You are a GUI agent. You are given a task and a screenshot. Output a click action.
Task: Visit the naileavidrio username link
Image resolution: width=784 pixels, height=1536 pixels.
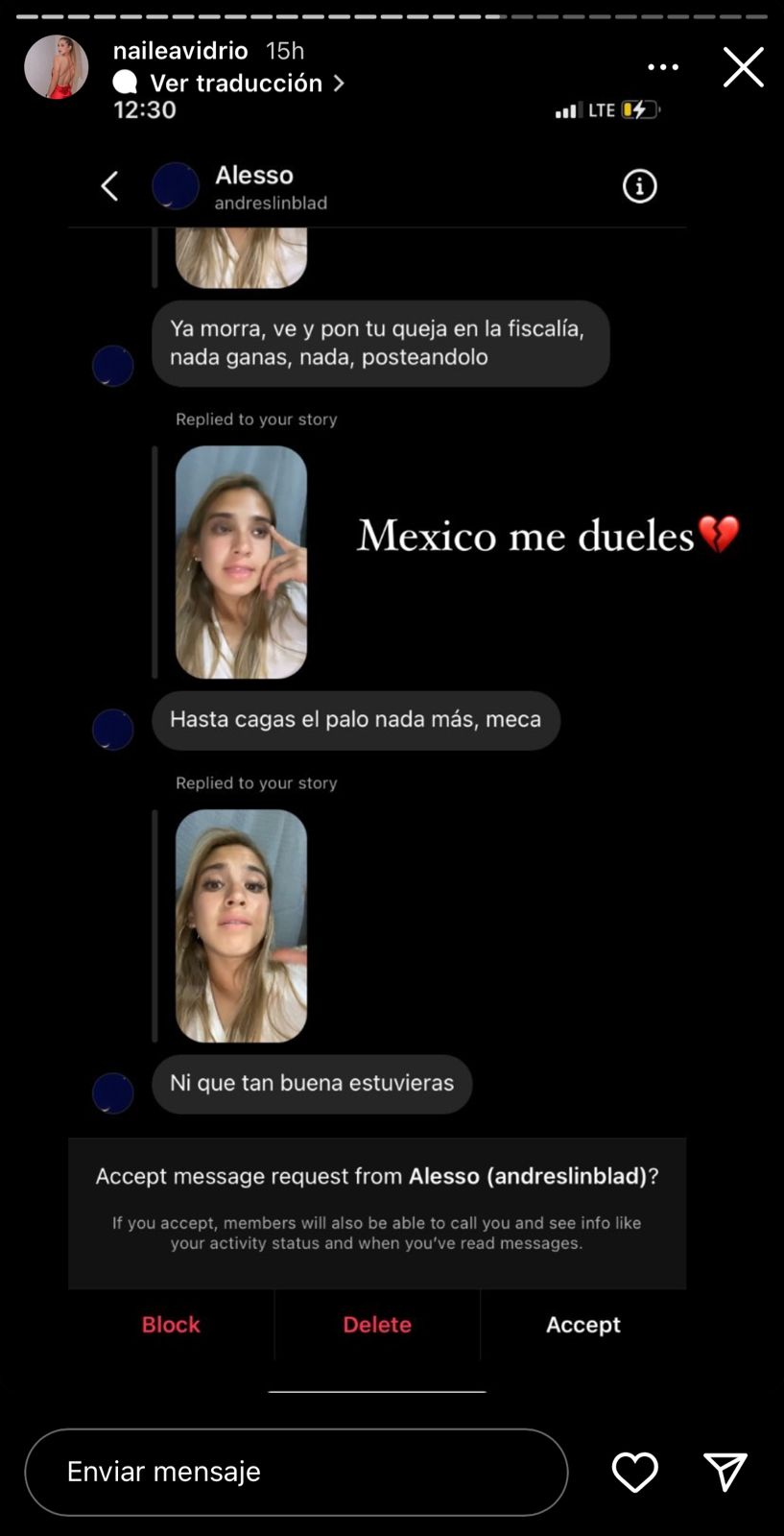click(180, 50)
